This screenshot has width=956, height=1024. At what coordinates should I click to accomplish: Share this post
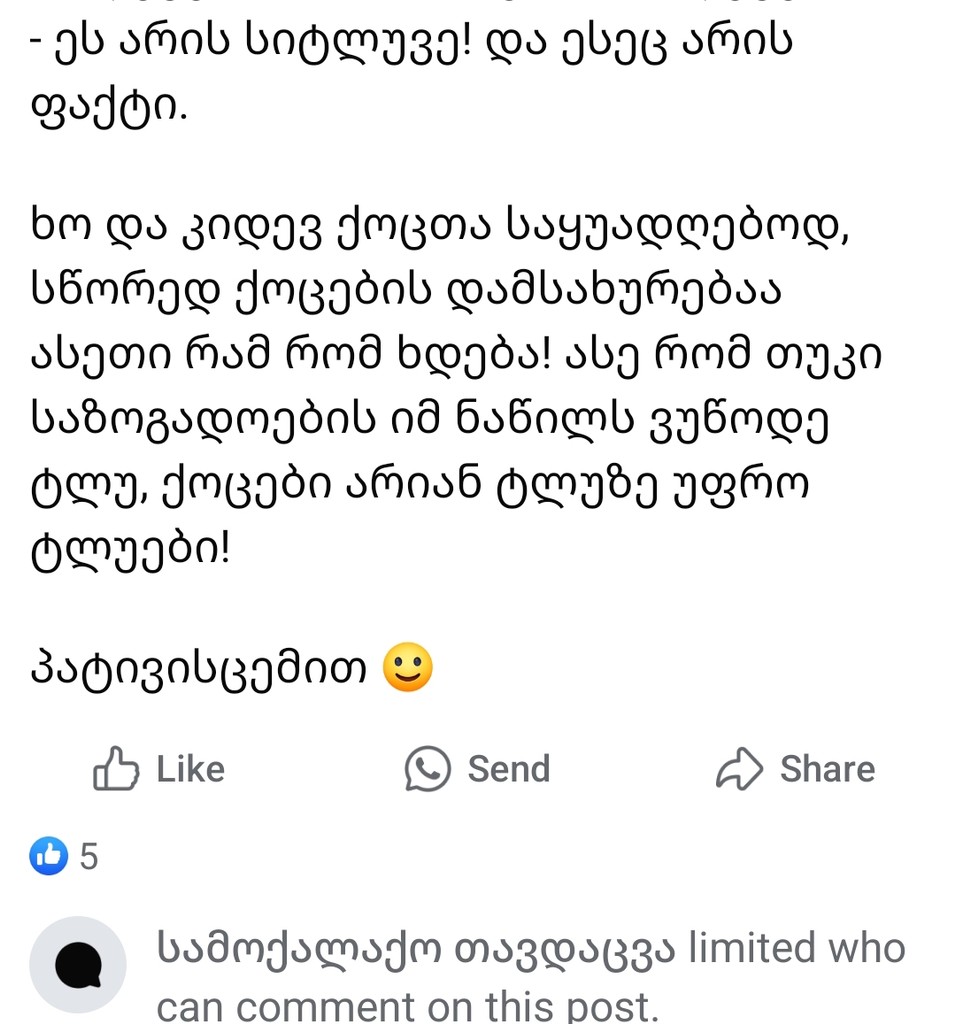coord(795,769)
